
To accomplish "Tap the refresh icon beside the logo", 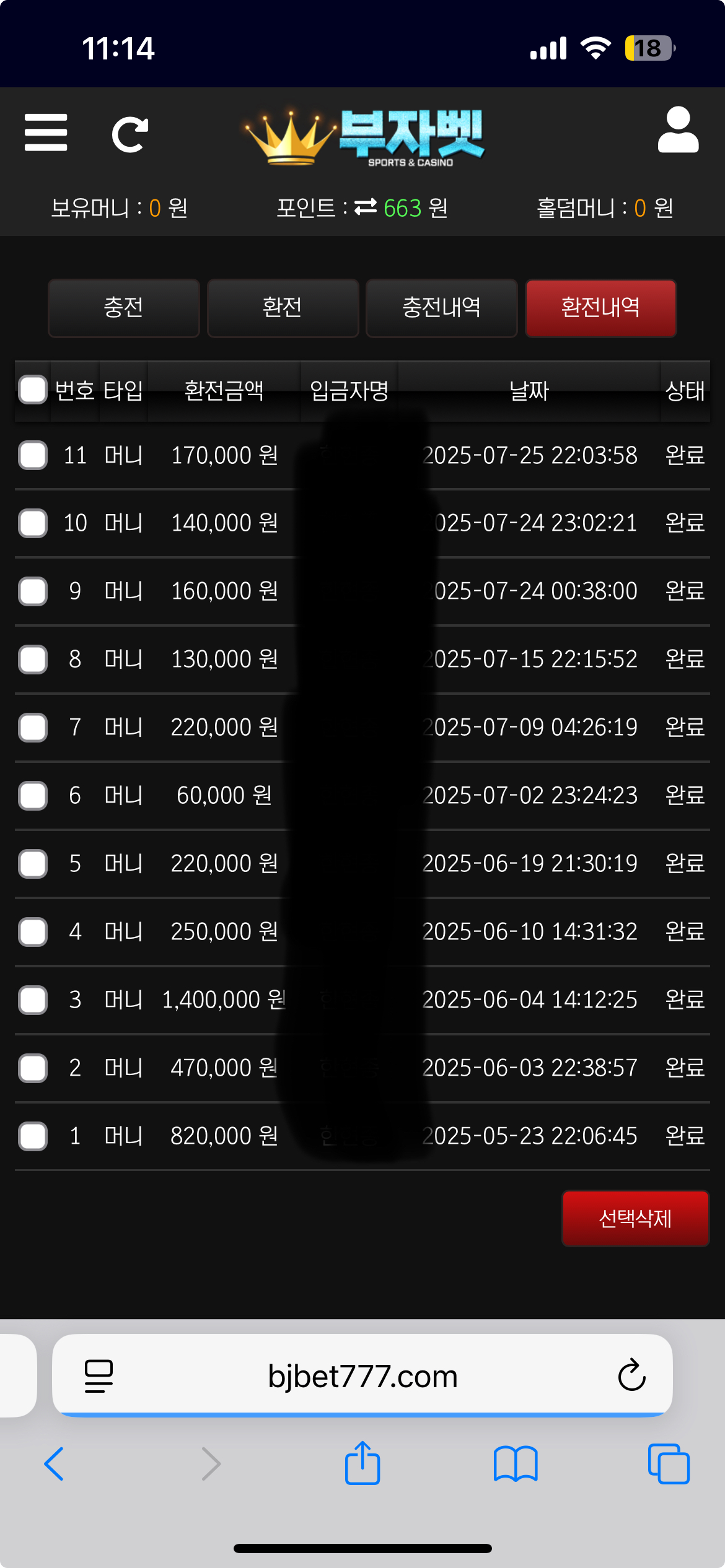I will point(130,134).
